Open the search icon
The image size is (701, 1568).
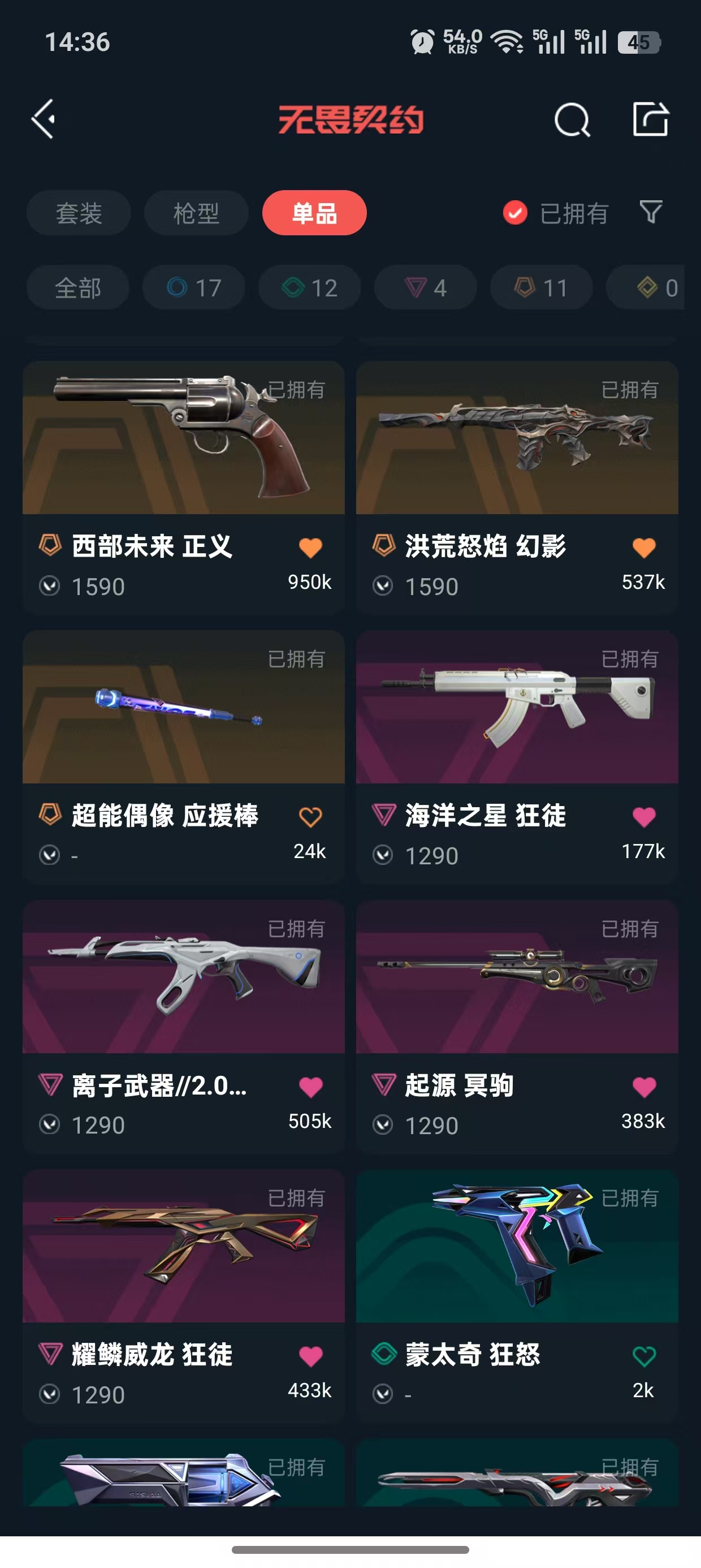point(572,119)
